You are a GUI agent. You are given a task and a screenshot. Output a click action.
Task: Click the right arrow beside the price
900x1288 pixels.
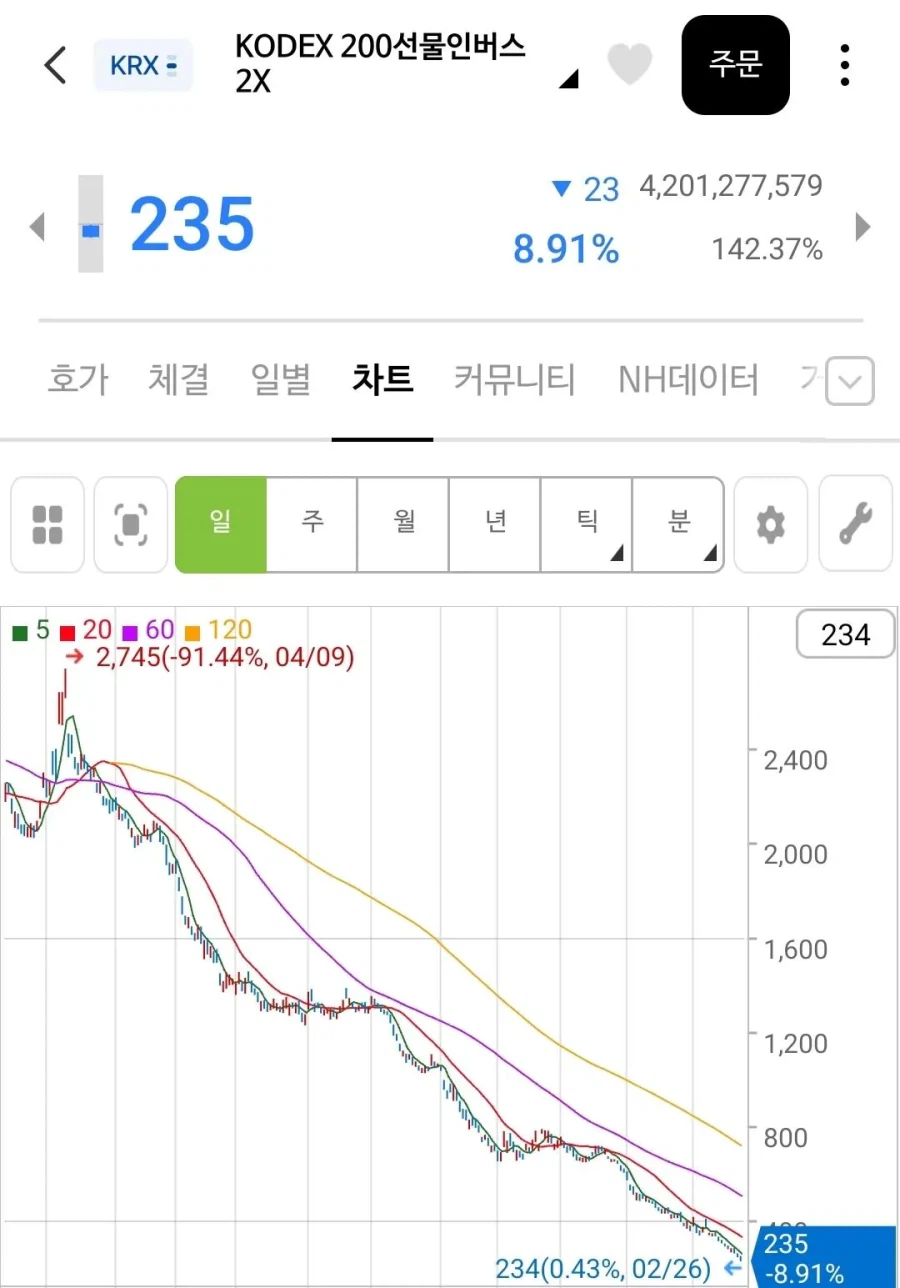click(862, 227)
